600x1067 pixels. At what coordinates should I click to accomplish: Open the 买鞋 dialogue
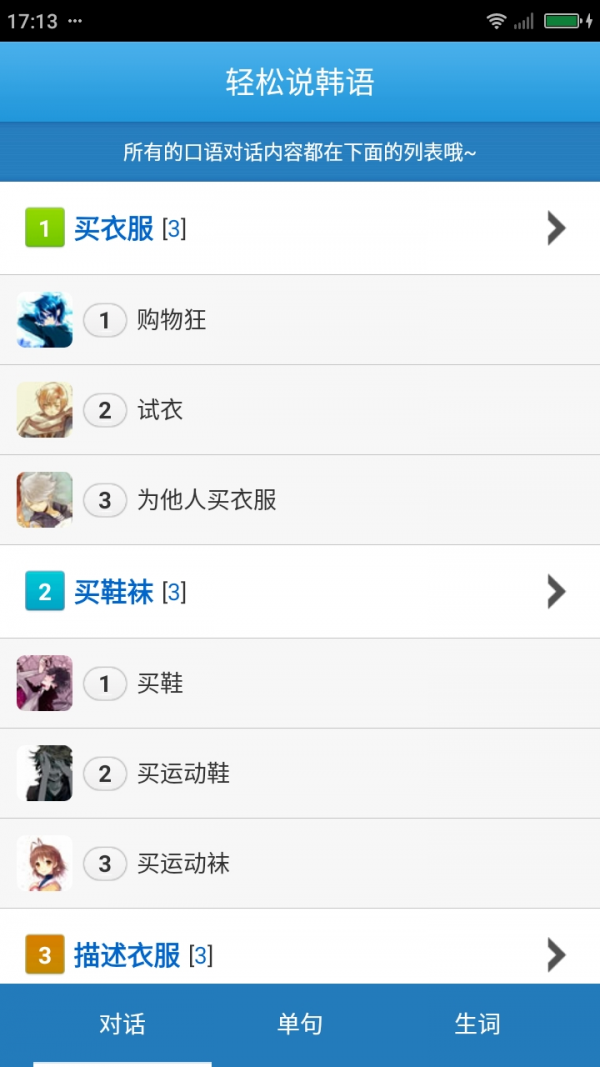click(300, 684)
